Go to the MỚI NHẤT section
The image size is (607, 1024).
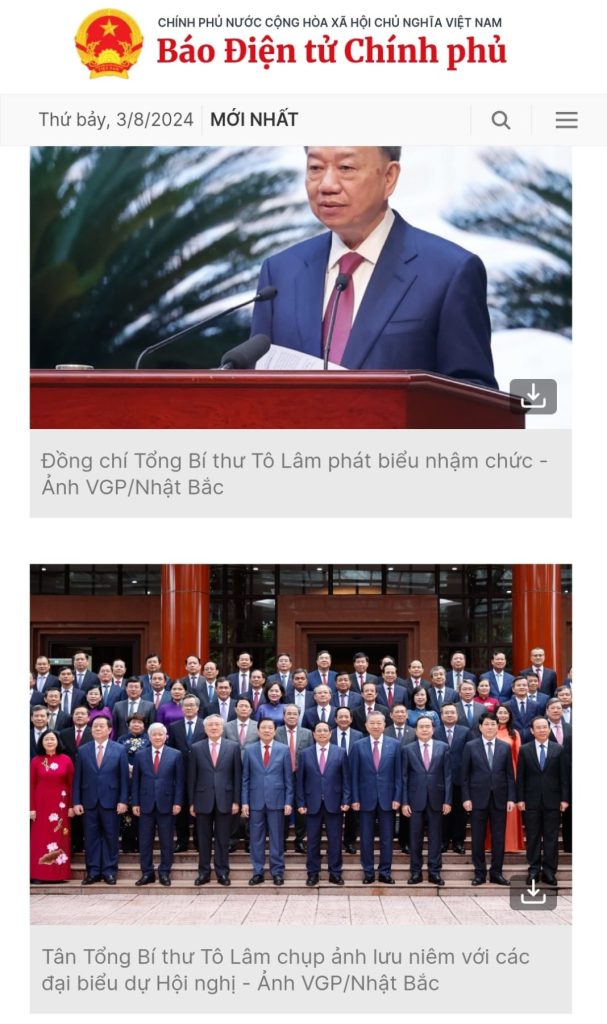point(254,120)
